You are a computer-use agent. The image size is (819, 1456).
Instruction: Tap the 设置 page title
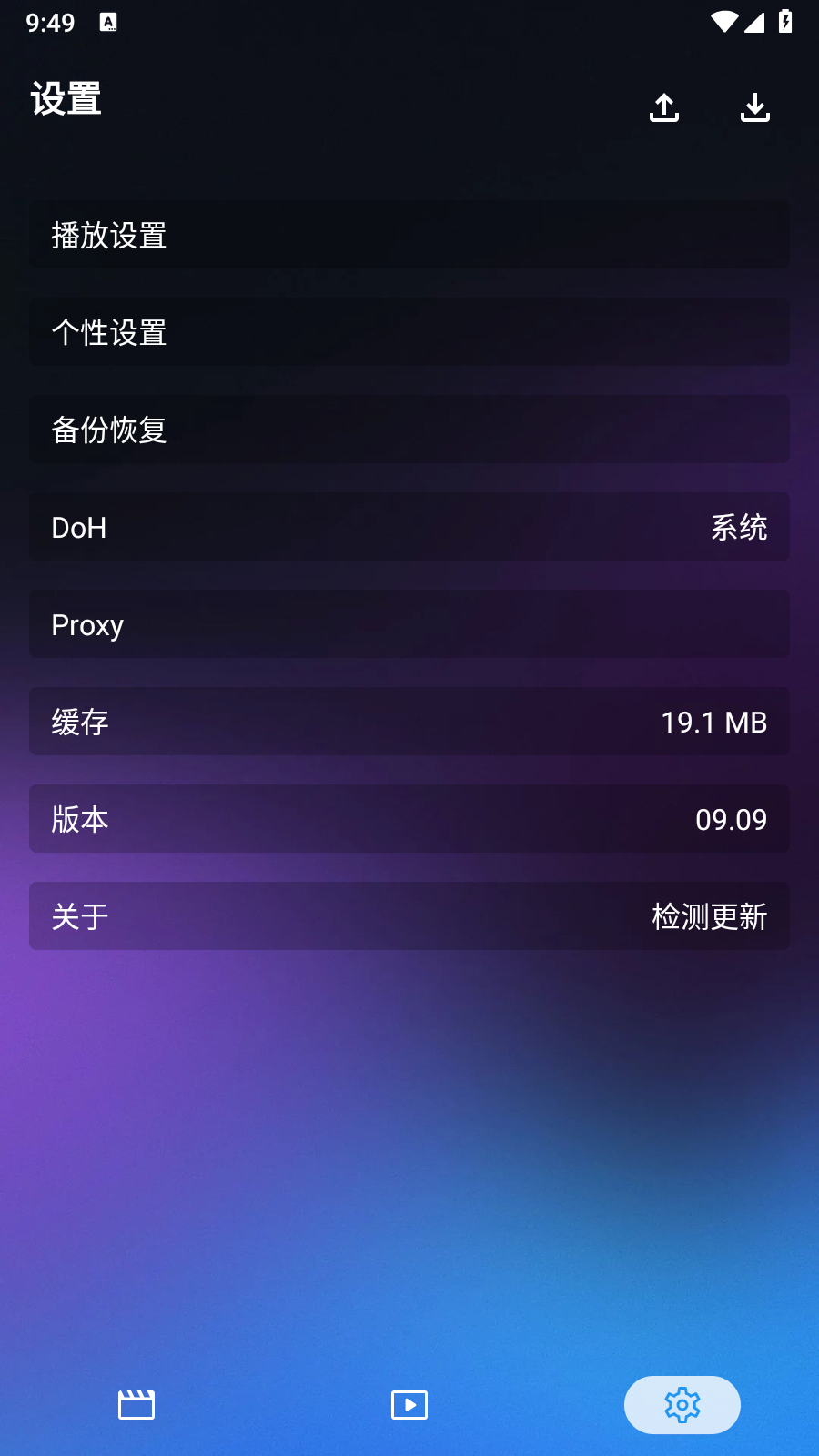pyautogui.click(x=66, y=98)
